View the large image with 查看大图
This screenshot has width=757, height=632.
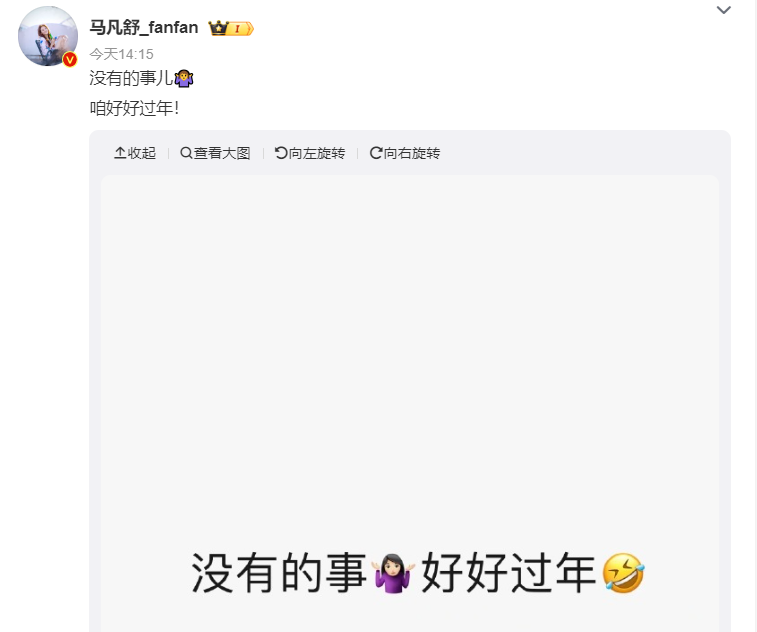(x=215, y=153)
